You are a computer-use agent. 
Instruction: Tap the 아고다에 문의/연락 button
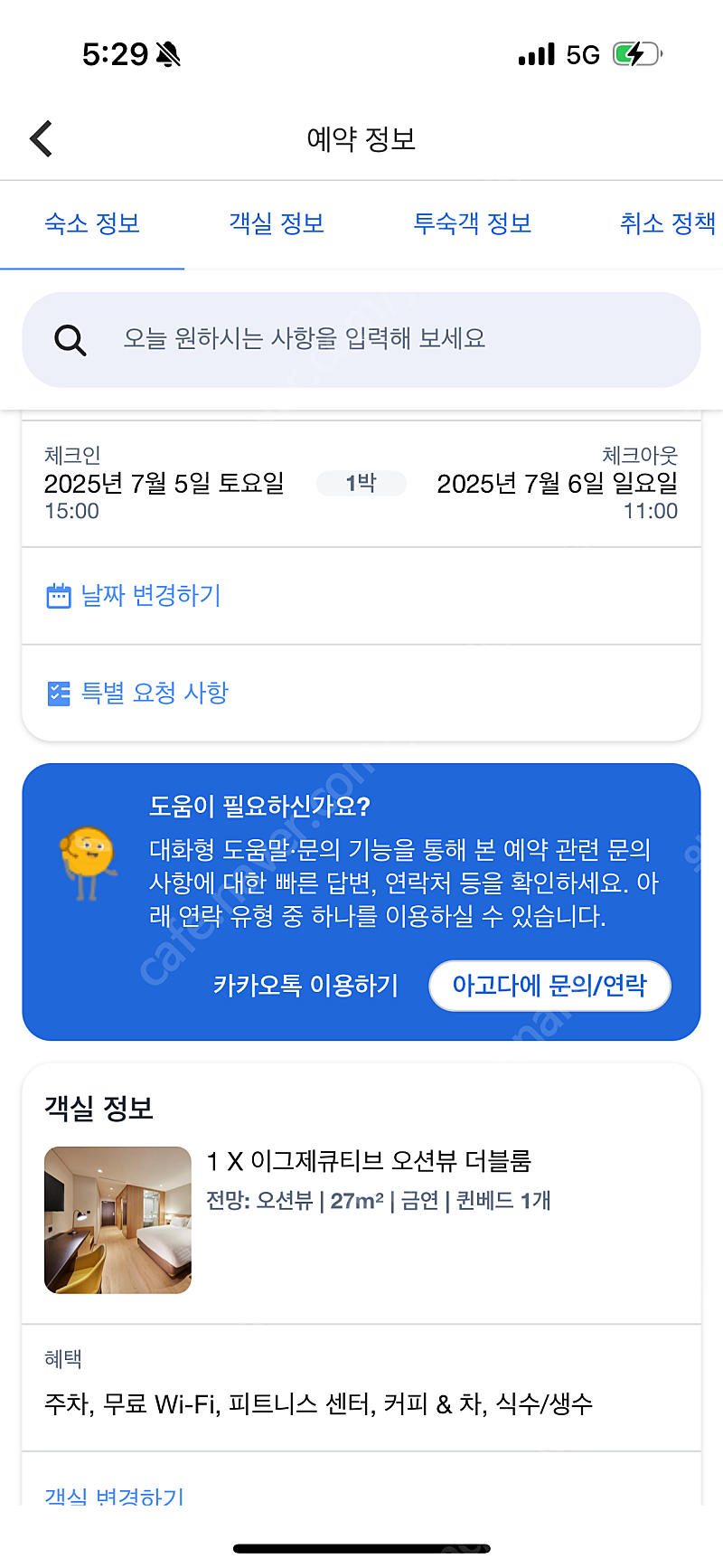point(549,986)
